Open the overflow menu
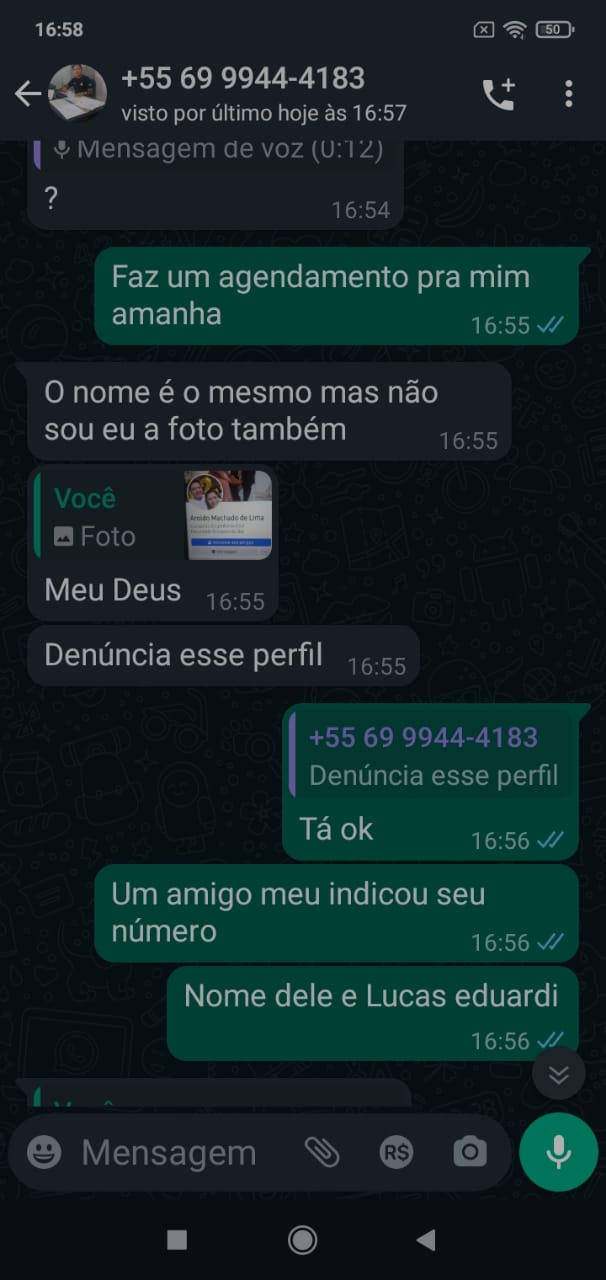This screenshot has height=1280, width=606. pos(568,94)
